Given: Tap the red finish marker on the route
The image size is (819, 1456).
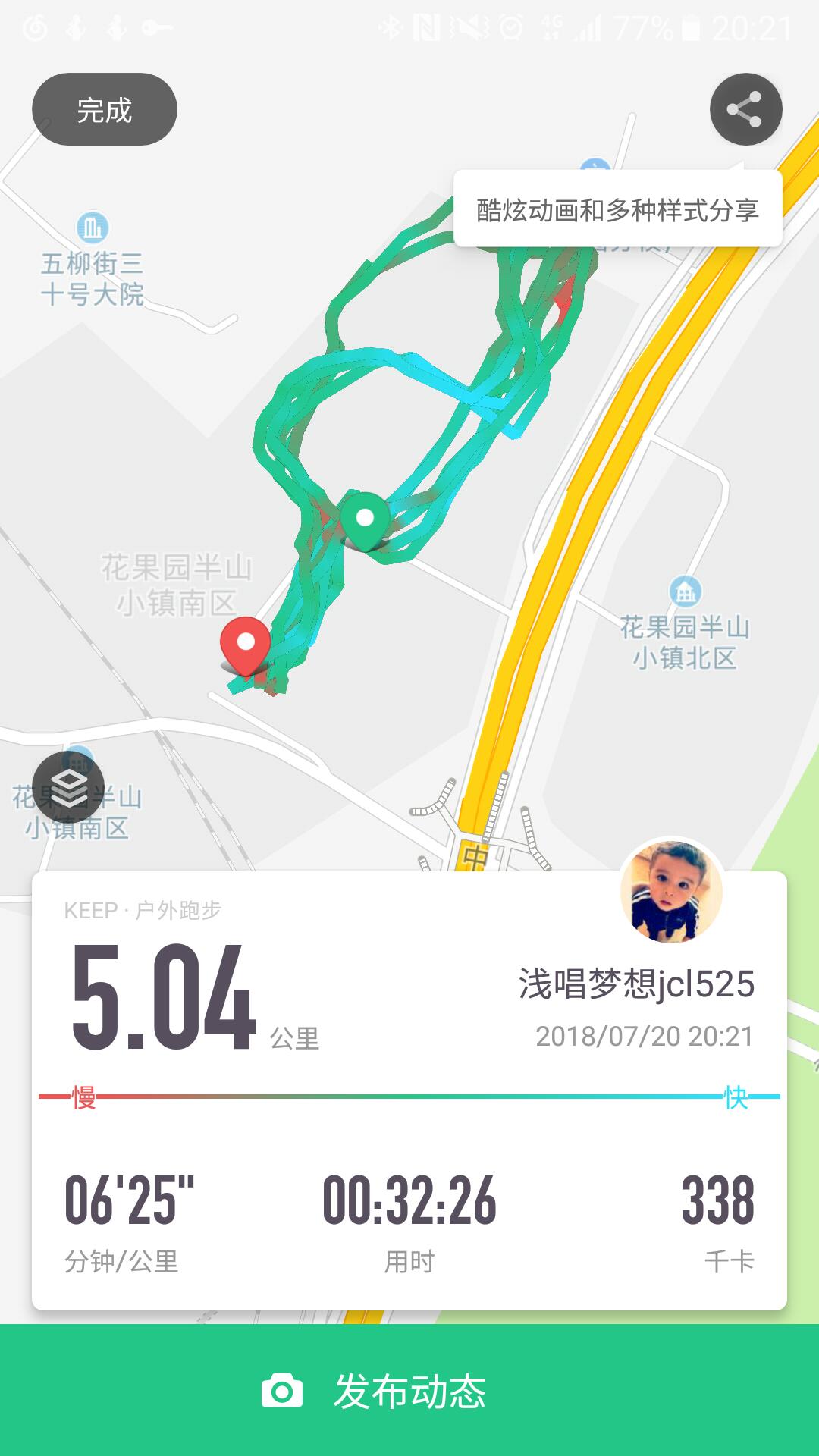Looking at the screenshot, I should 246,646.
